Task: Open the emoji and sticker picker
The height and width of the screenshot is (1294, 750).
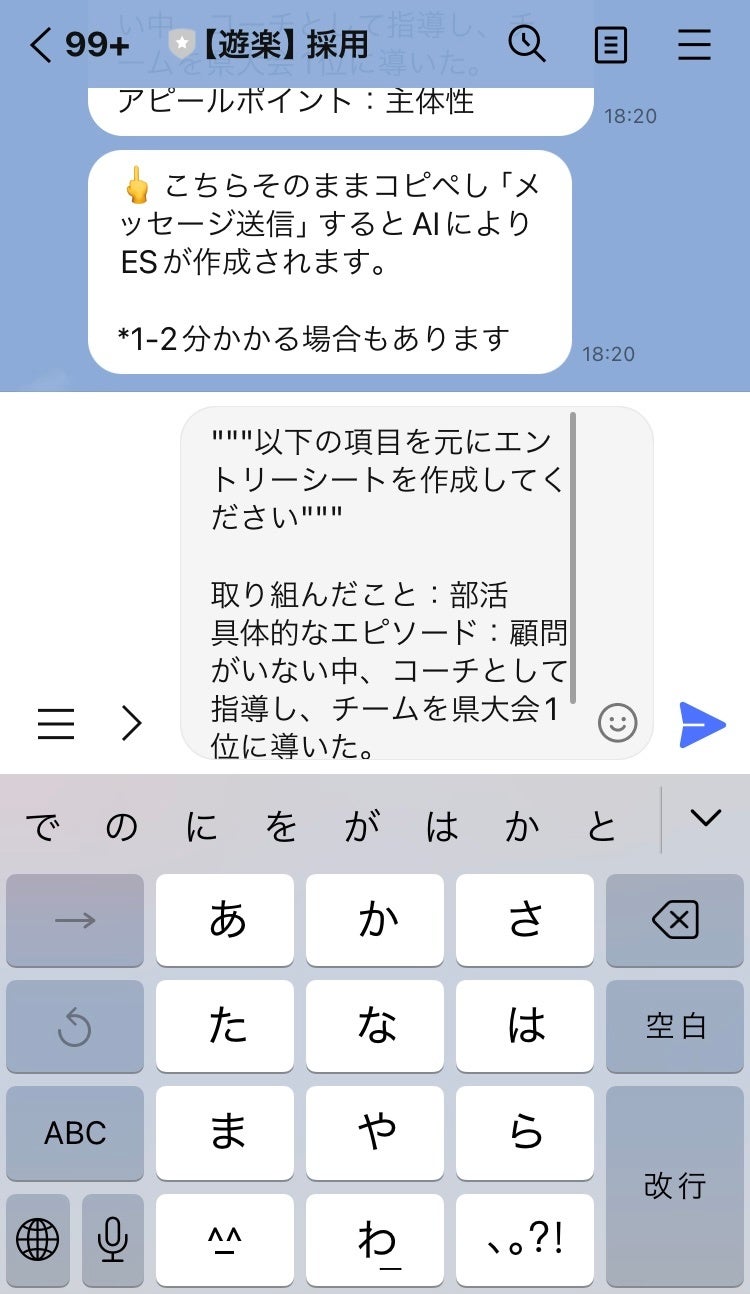Action: coord(617,723)
